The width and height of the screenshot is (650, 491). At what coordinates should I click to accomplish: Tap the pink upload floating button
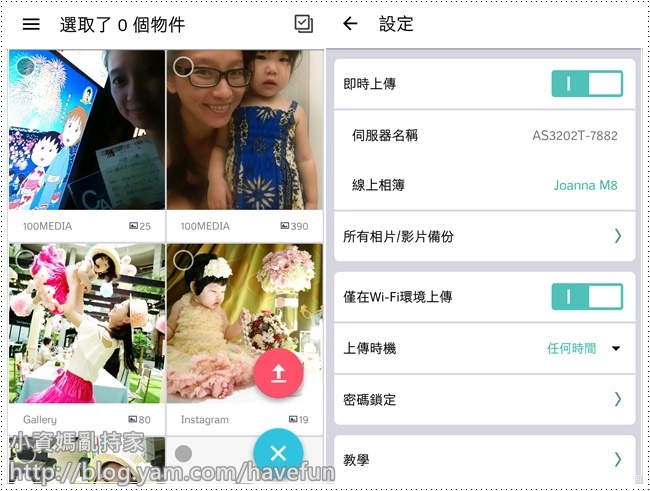278,374
